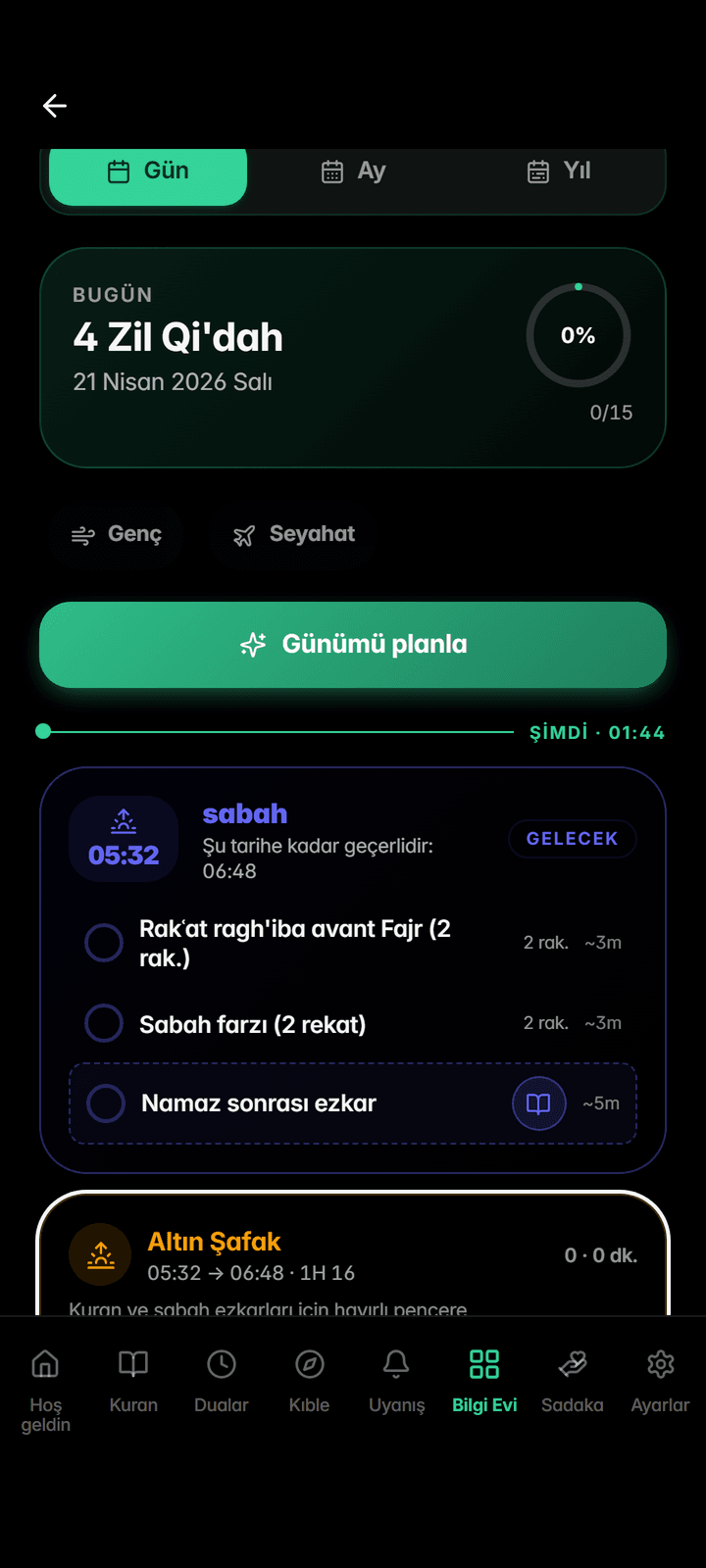
Task: Switch to the Sadaka tab
Action: [x=573, y=1382]
